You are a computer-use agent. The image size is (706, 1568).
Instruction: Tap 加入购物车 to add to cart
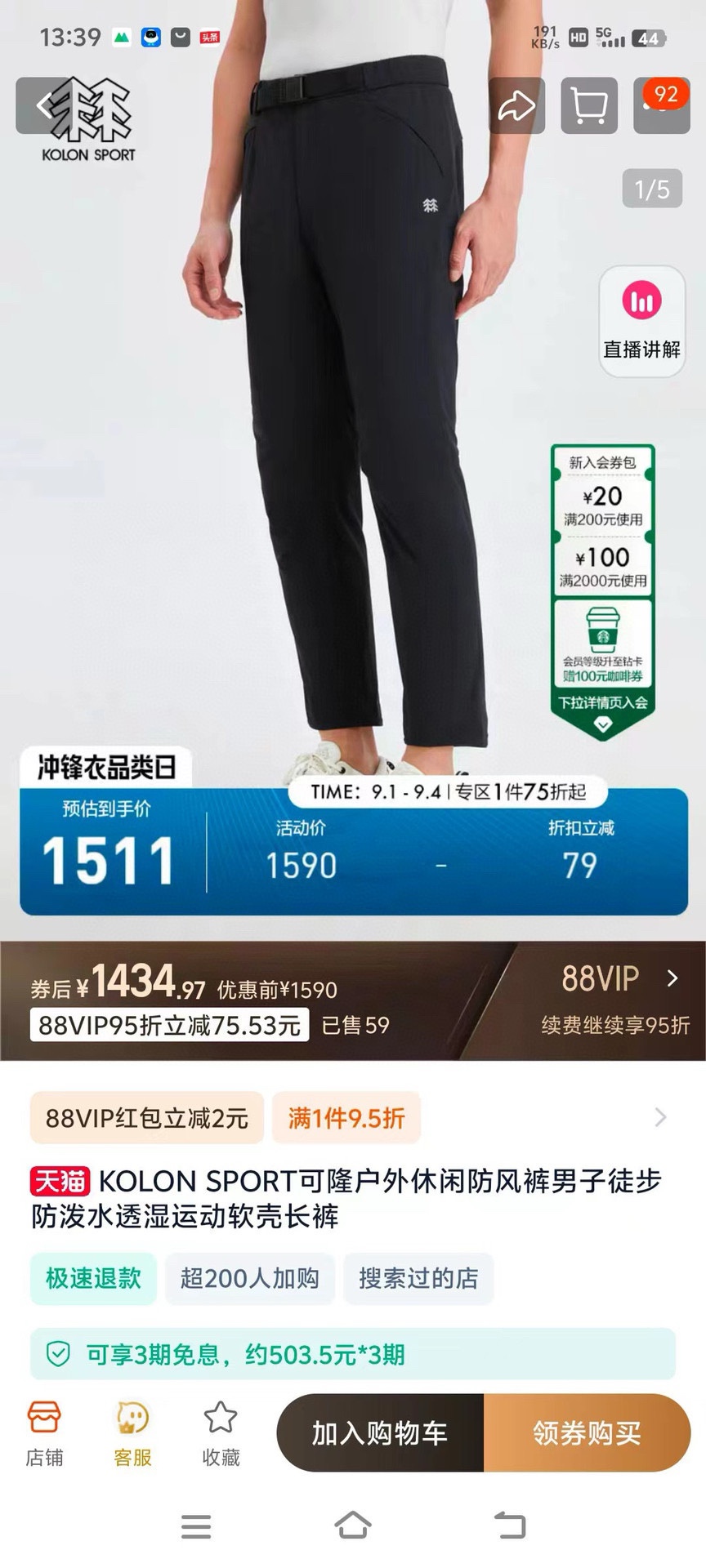pos(380,1433)
